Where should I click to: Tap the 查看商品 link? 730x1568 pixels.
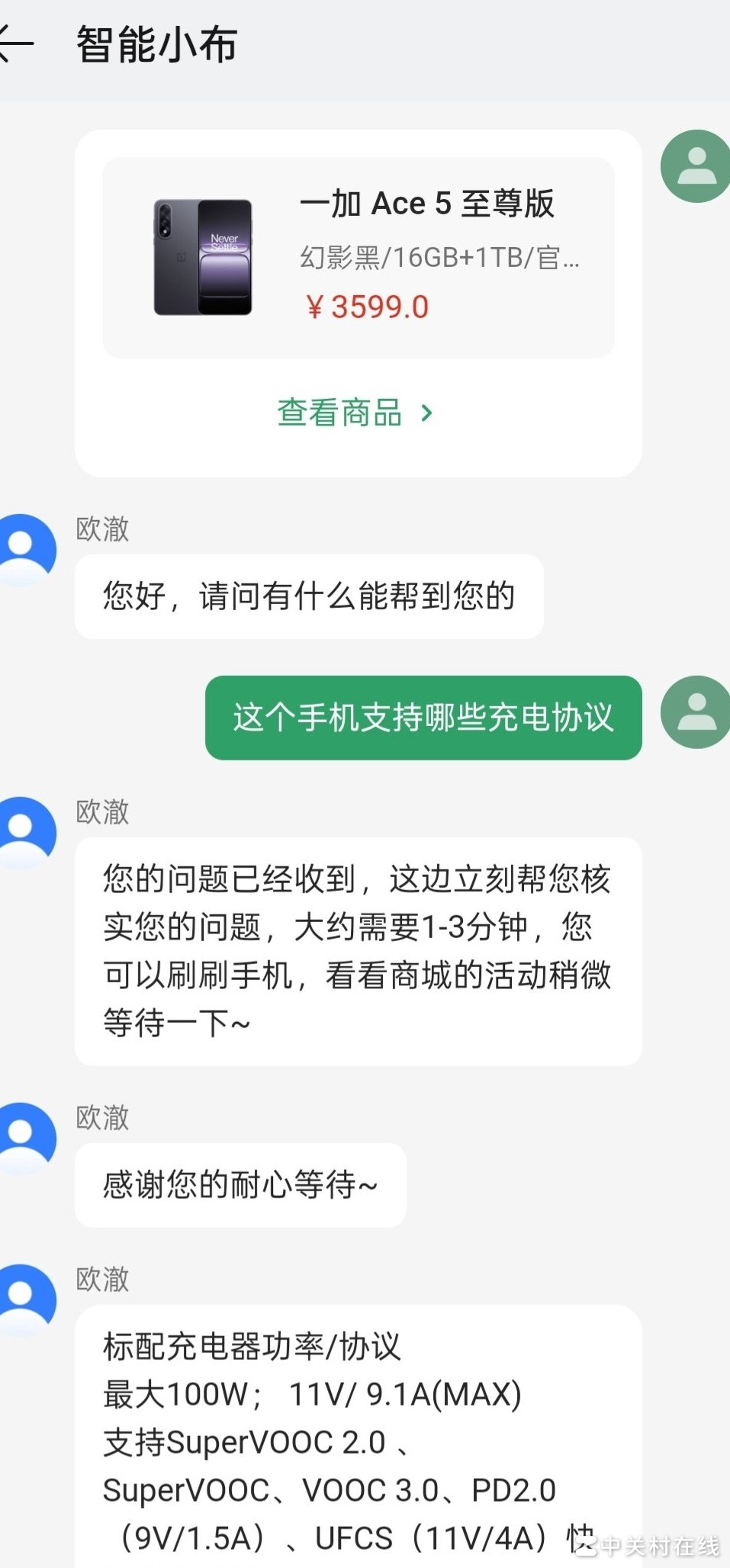coord(353,413)
